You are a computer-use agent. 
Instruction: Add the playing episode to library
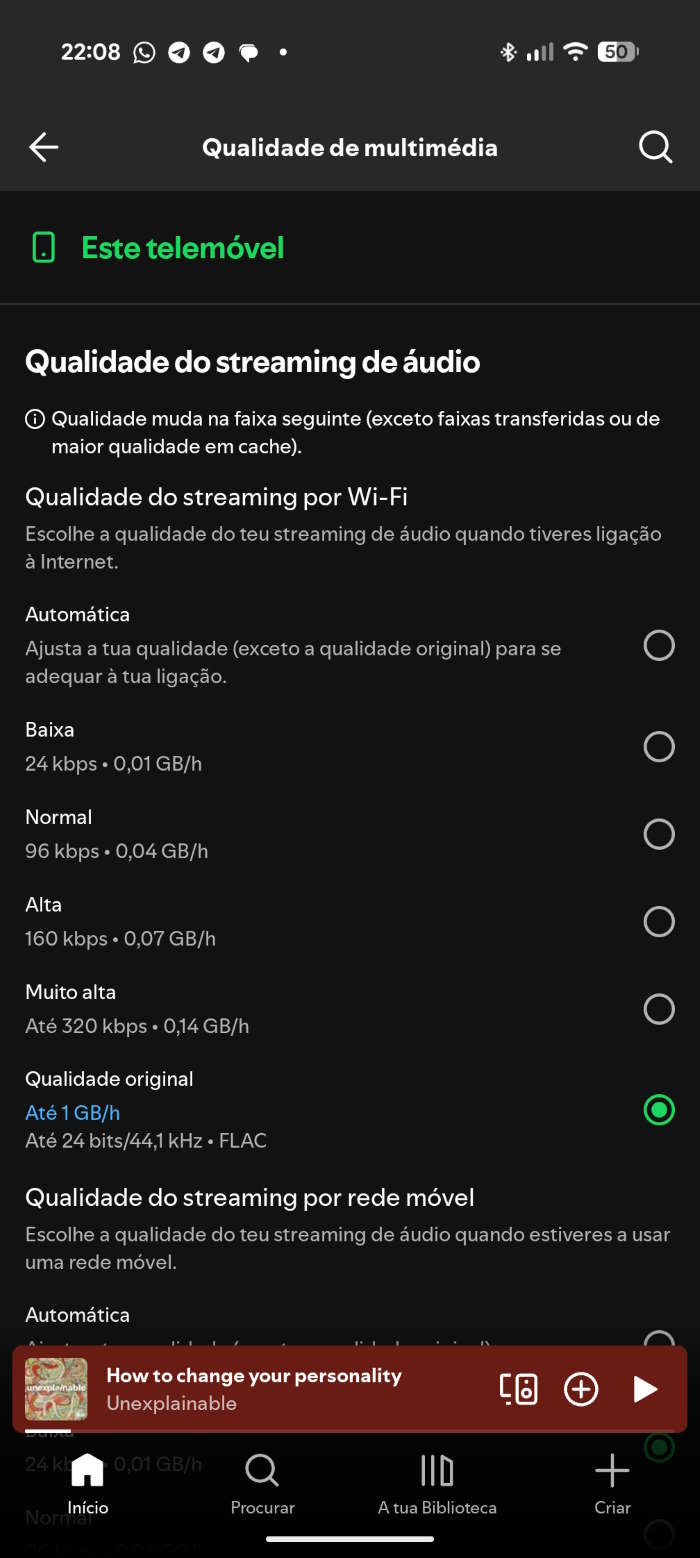pyautogui.click(x=581, y=1389)
